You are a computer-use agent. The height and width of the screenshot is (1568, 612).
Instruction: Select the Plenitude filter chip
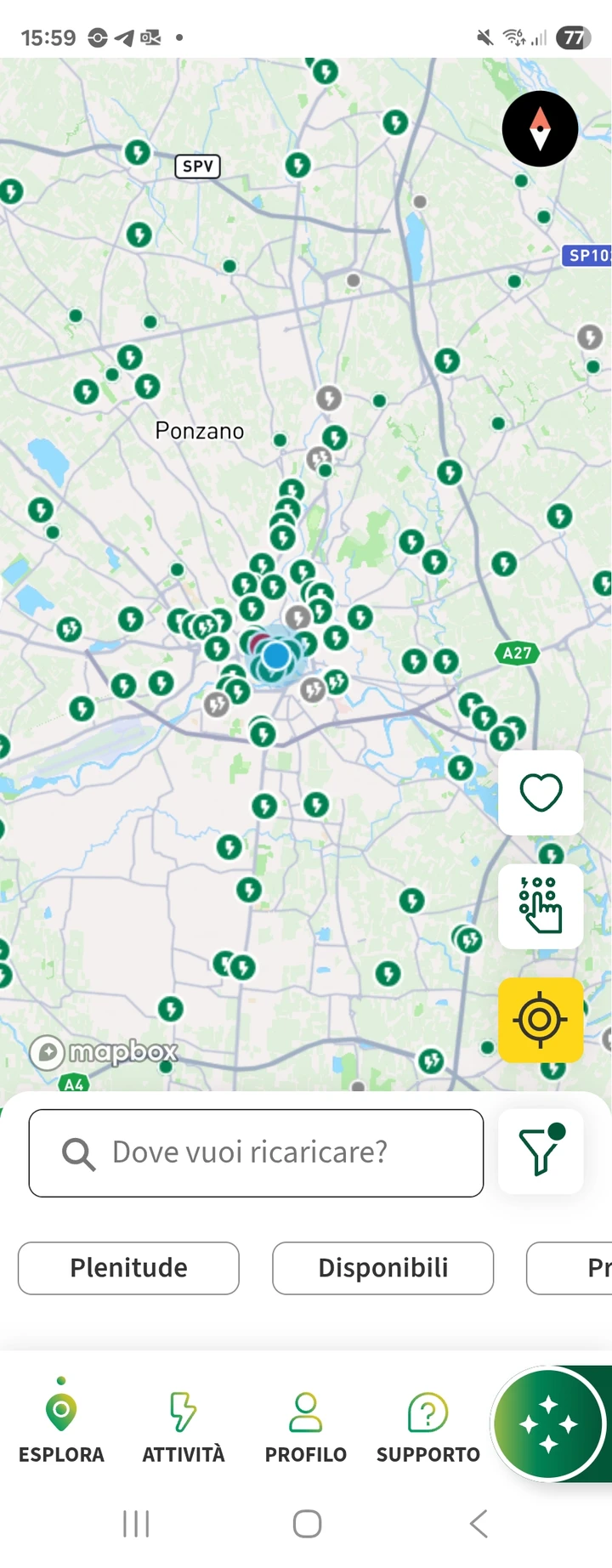click(x=128, y=1267)
